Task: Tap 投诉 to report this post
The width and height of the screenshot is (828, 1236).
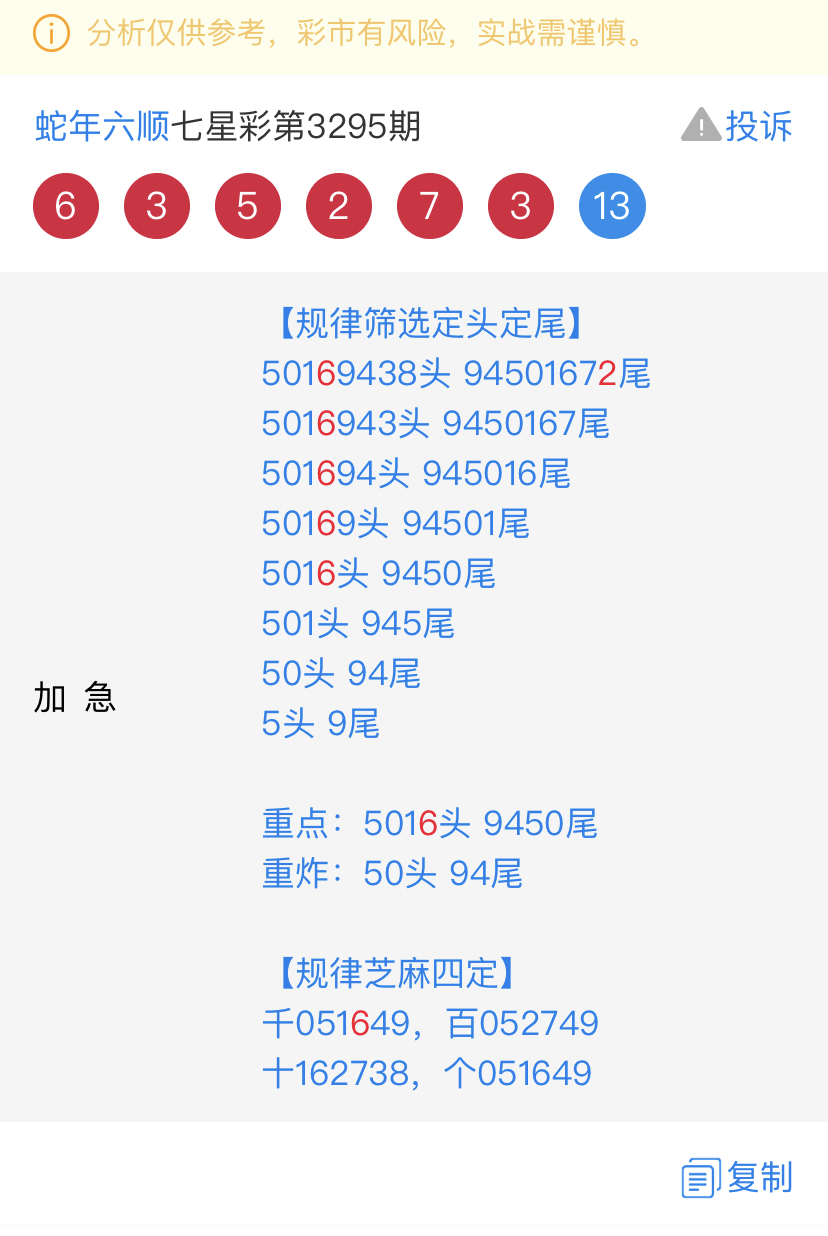Action: point(738,127)
